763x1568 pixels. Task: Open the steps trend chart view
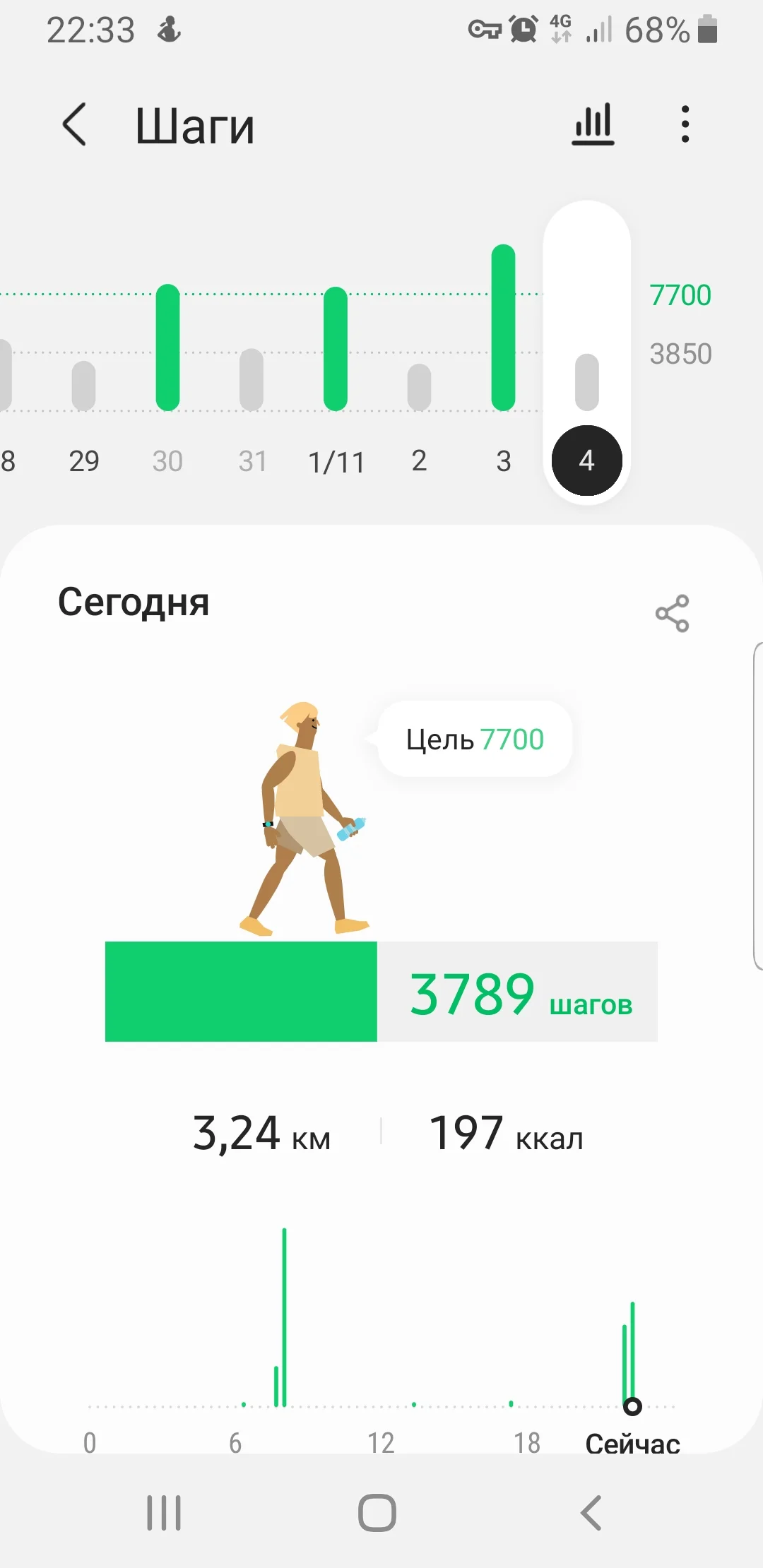coord(593,124)
